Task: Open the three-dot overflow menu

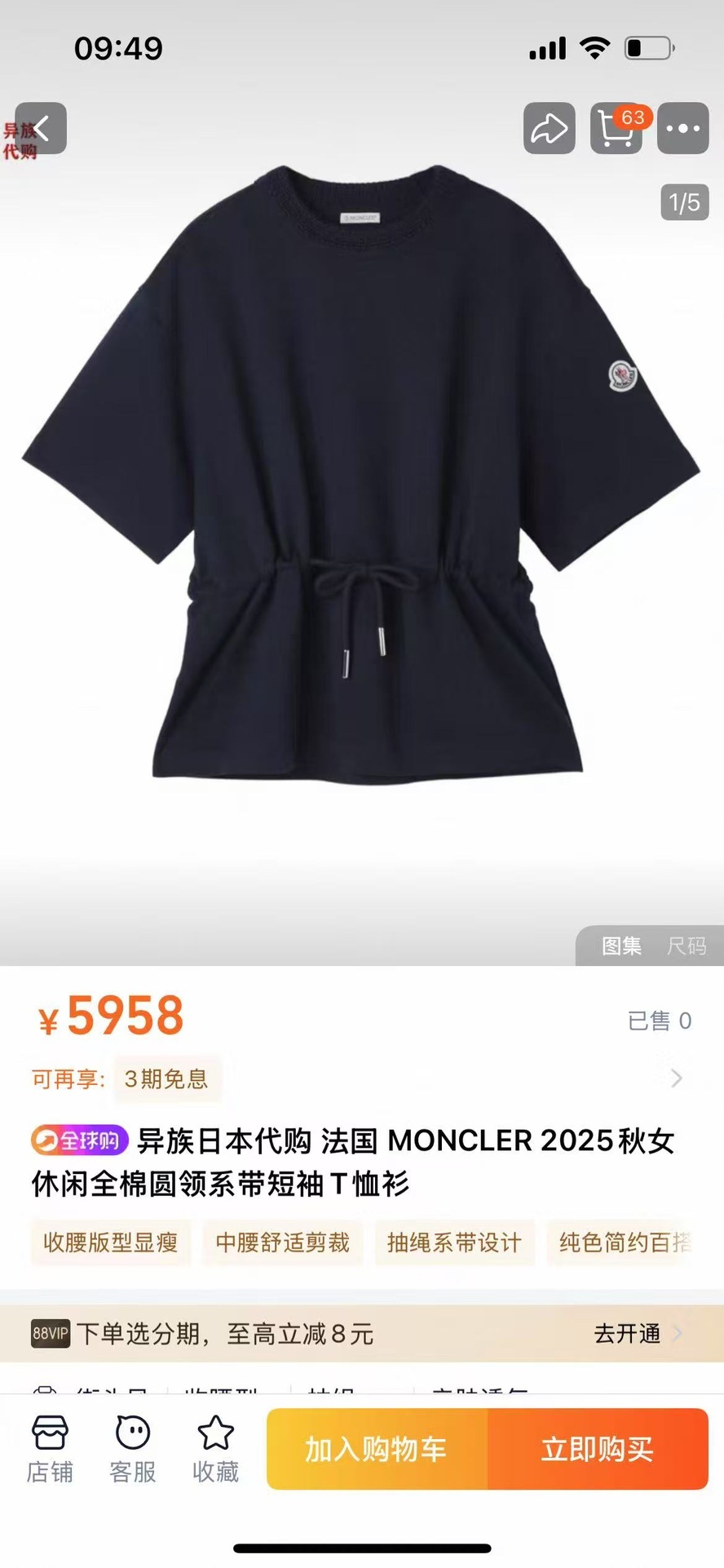Action: click(683, 128)
